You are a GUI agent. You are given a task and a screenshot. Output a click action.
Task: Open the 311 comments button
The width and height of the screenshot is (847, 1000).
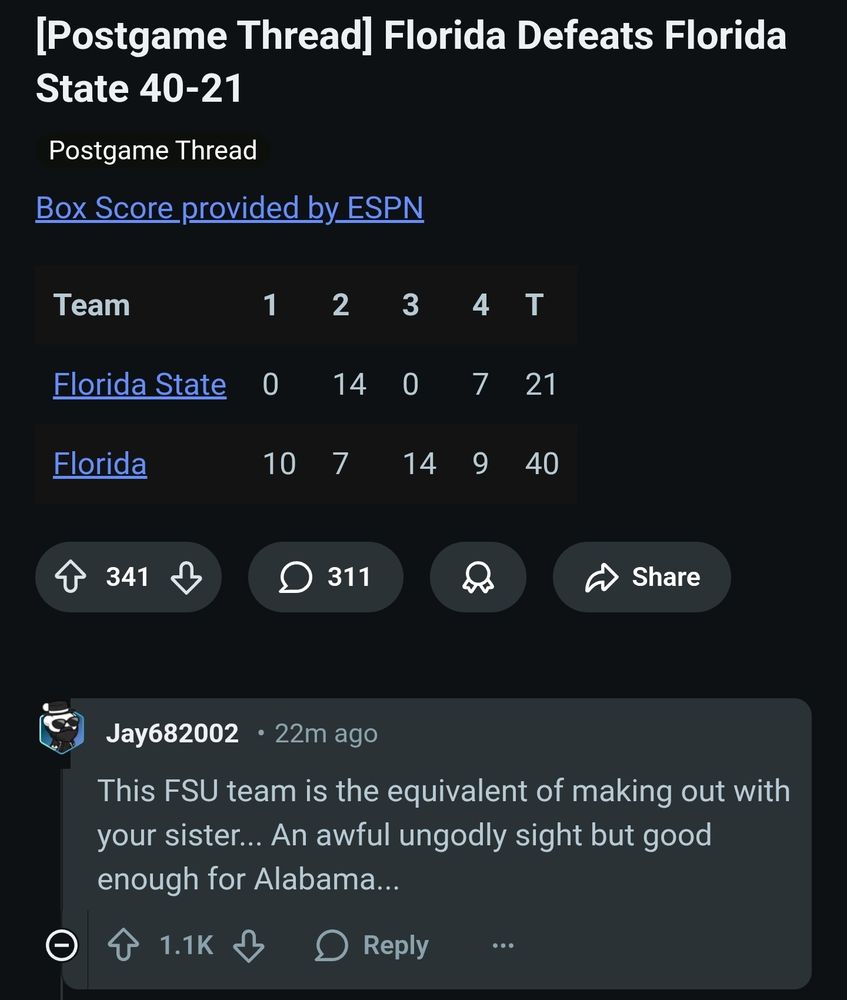point(325,577)
